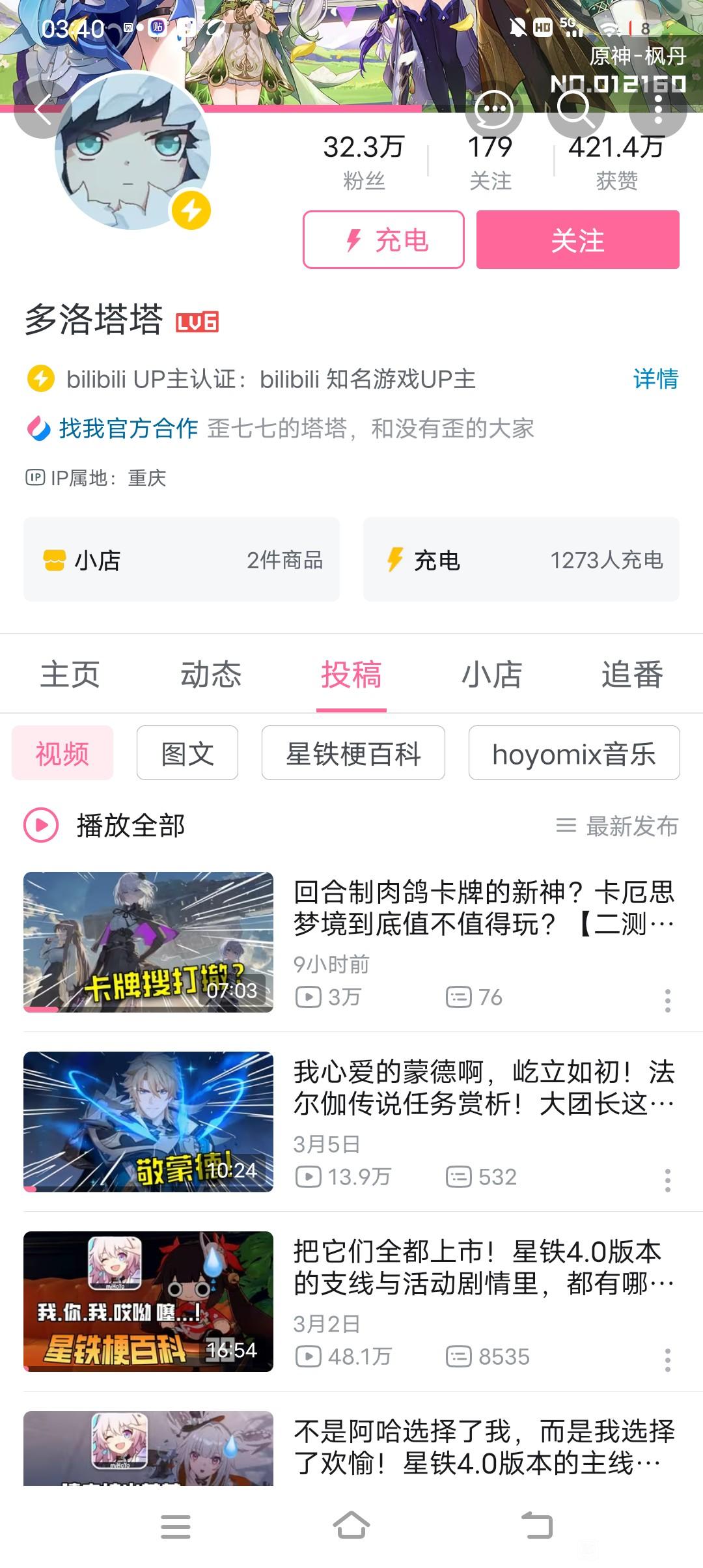Open more options for 法尔伽传说任务赏析 video
This screenshot has width=703, height=1568.
(667, 1180)
